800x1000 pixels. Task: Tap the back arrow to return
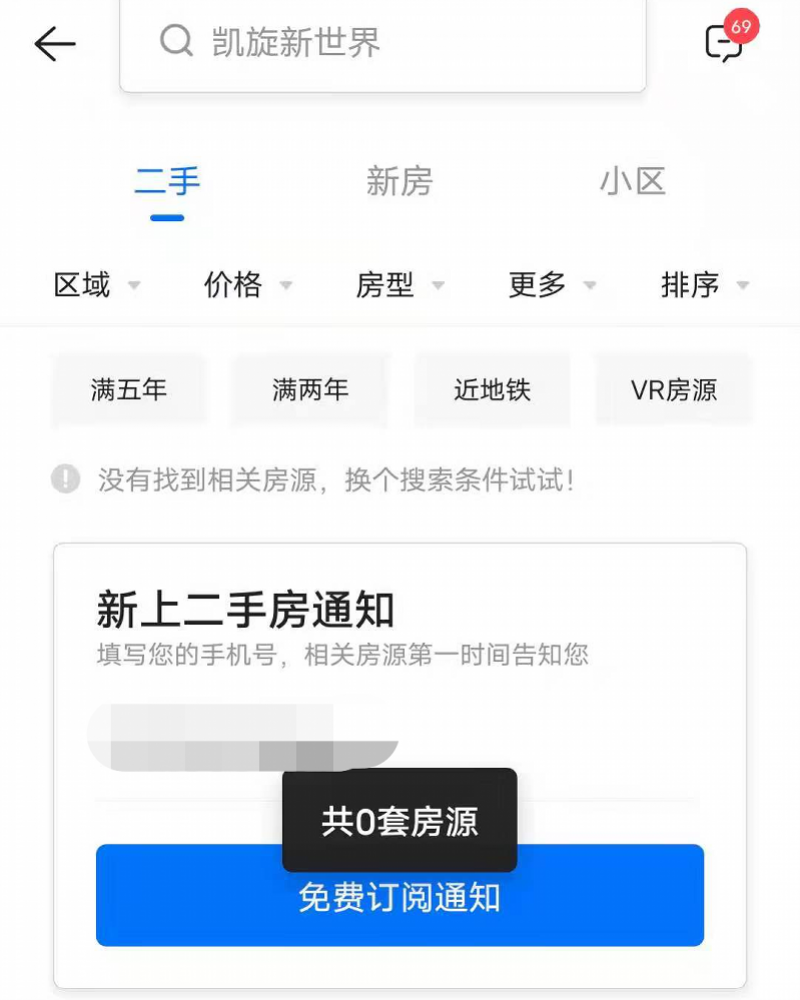(x=55, y=43)
